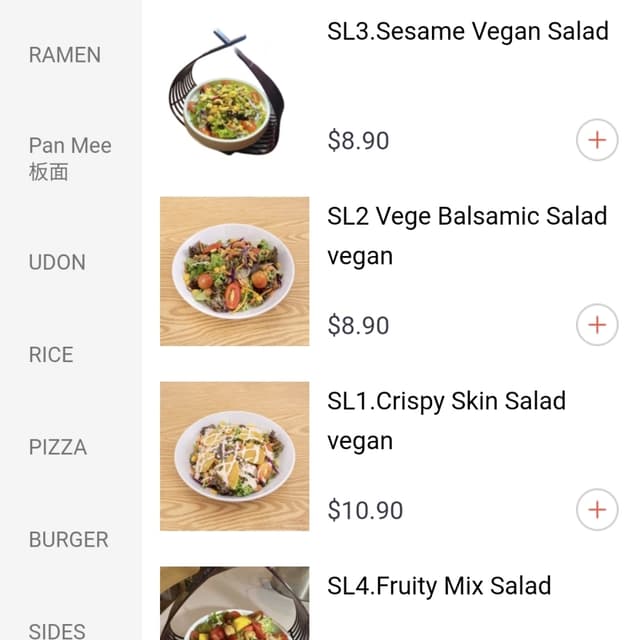This screenshot has height=640, width=640.
Task: Add SL1.Crispy Skin Salad to order
Action: click(597, 510)
